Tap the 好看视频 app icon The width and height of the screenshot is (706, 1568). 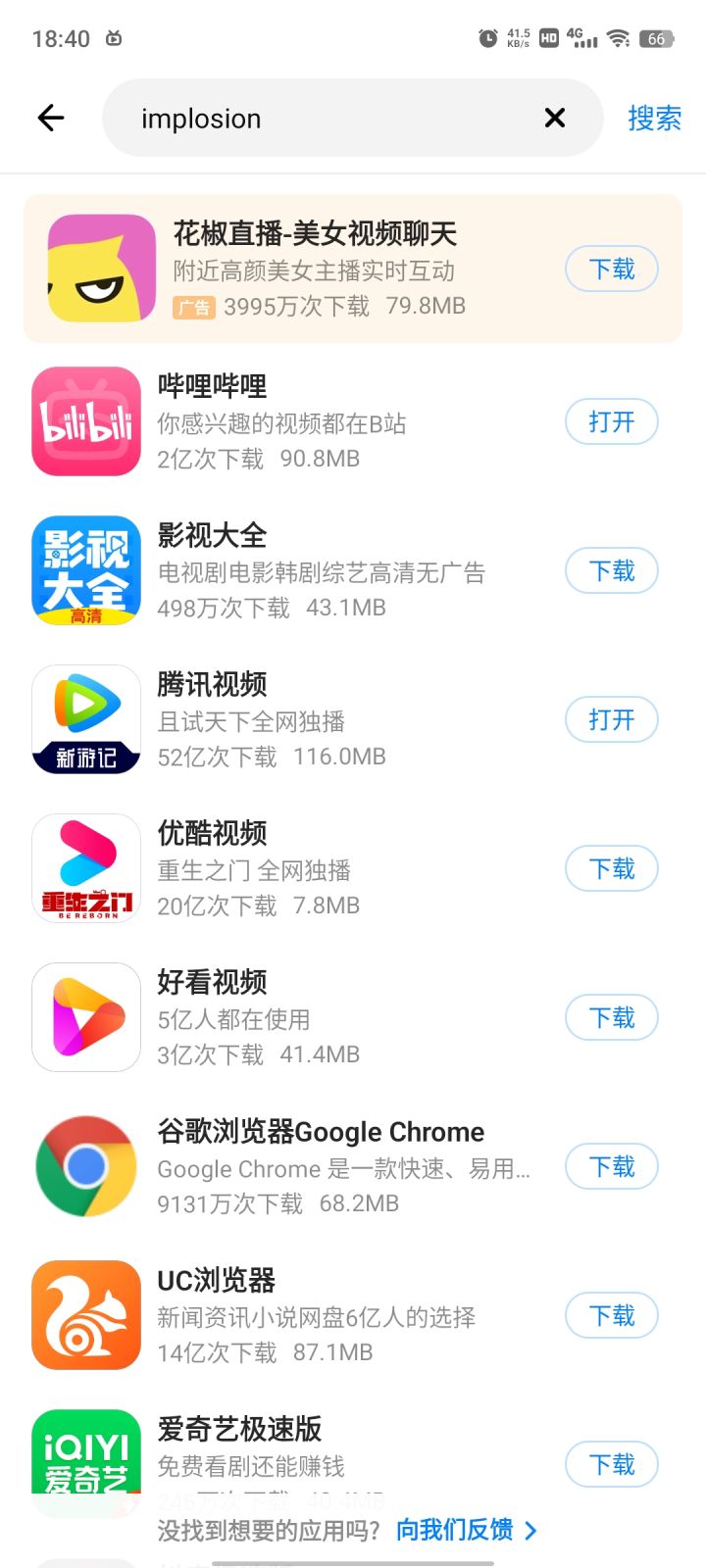pyautogui.click(x=85, y=1016)
